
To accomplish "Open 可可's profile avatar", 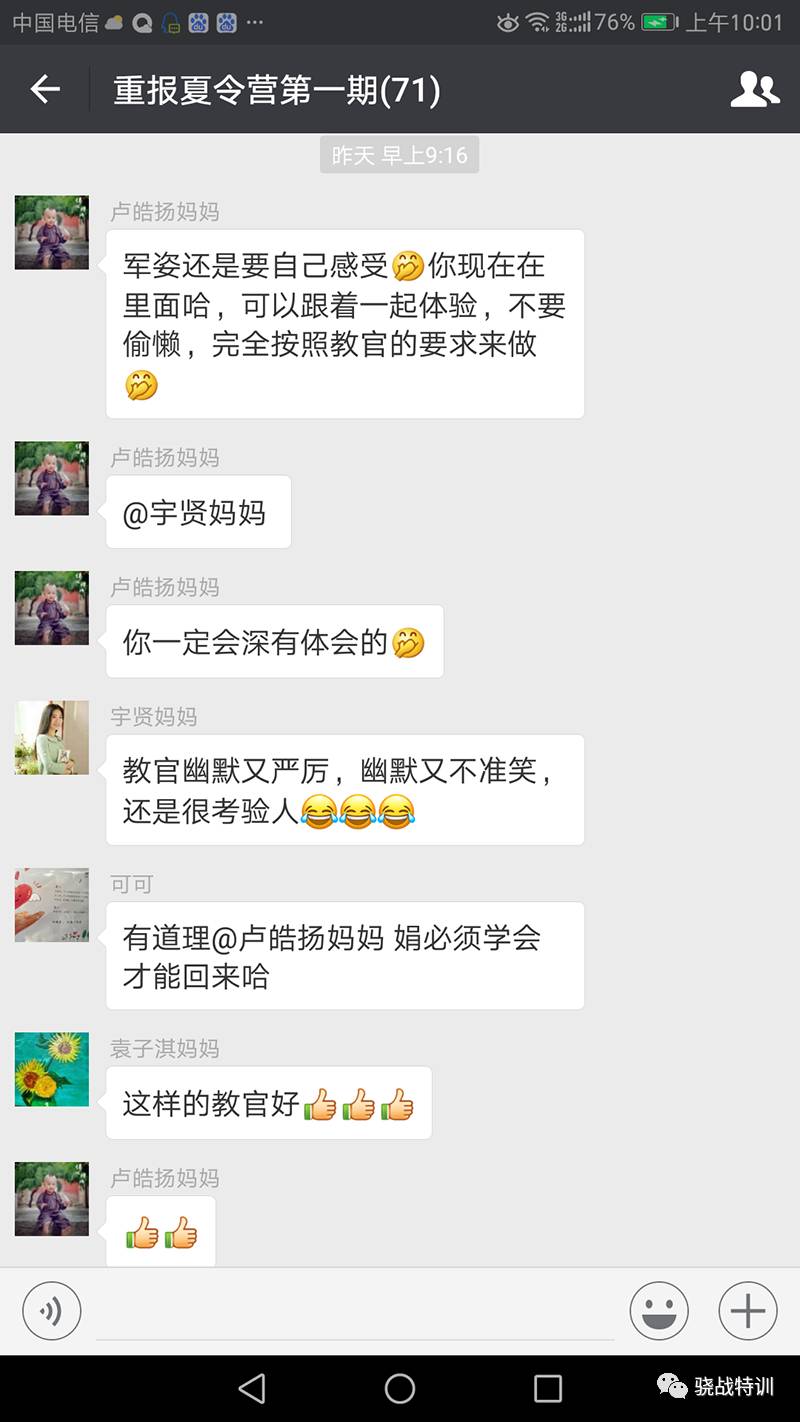I will 52,905.
